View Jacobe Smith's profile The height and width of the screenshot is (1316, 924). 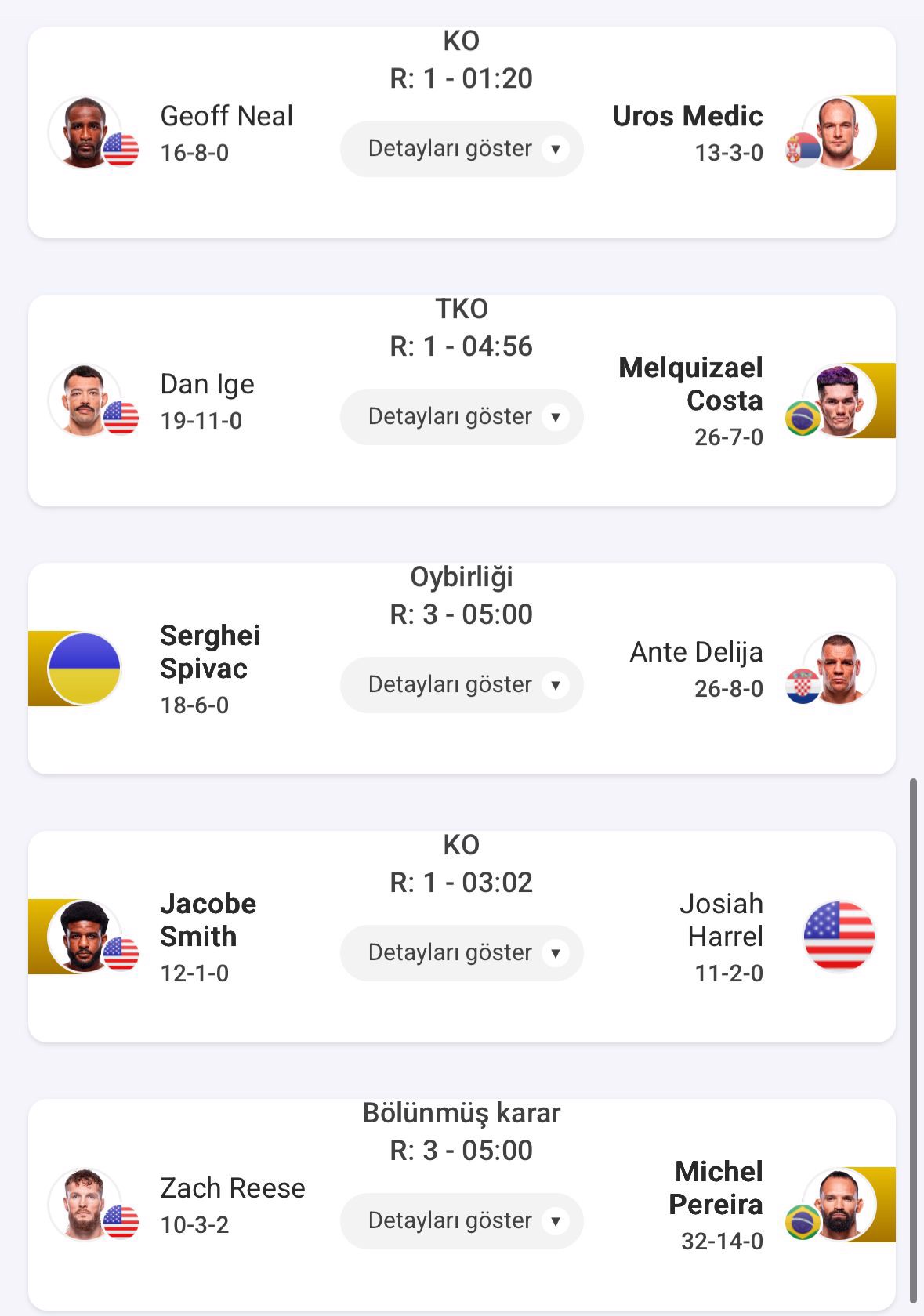(208, 920)
